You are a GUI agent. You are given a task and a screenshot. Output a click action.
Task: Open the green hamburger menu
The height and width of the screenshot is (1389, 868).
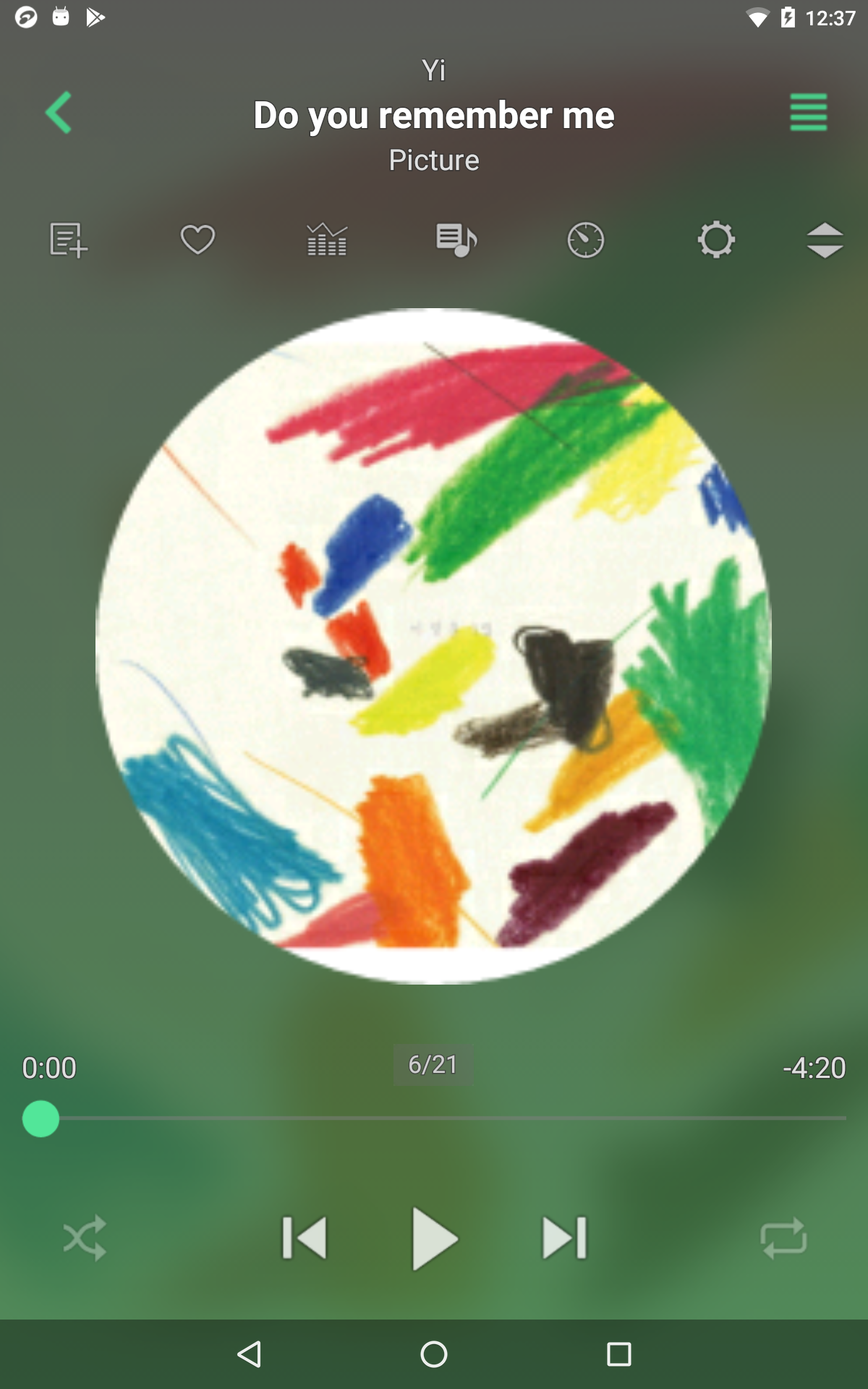click(808, 112)
